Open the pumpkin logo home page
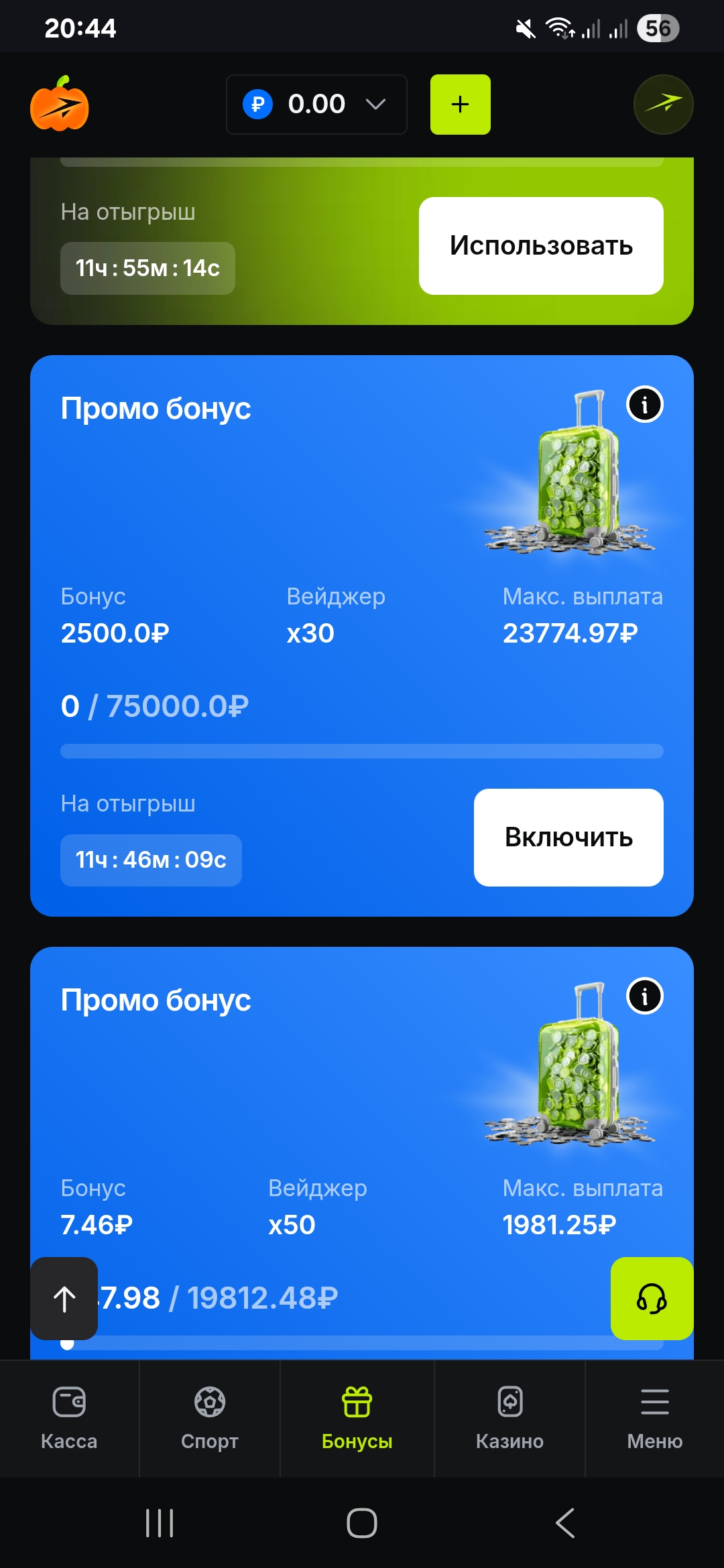This screenshot has width=724, height=1568. (60, 105)
